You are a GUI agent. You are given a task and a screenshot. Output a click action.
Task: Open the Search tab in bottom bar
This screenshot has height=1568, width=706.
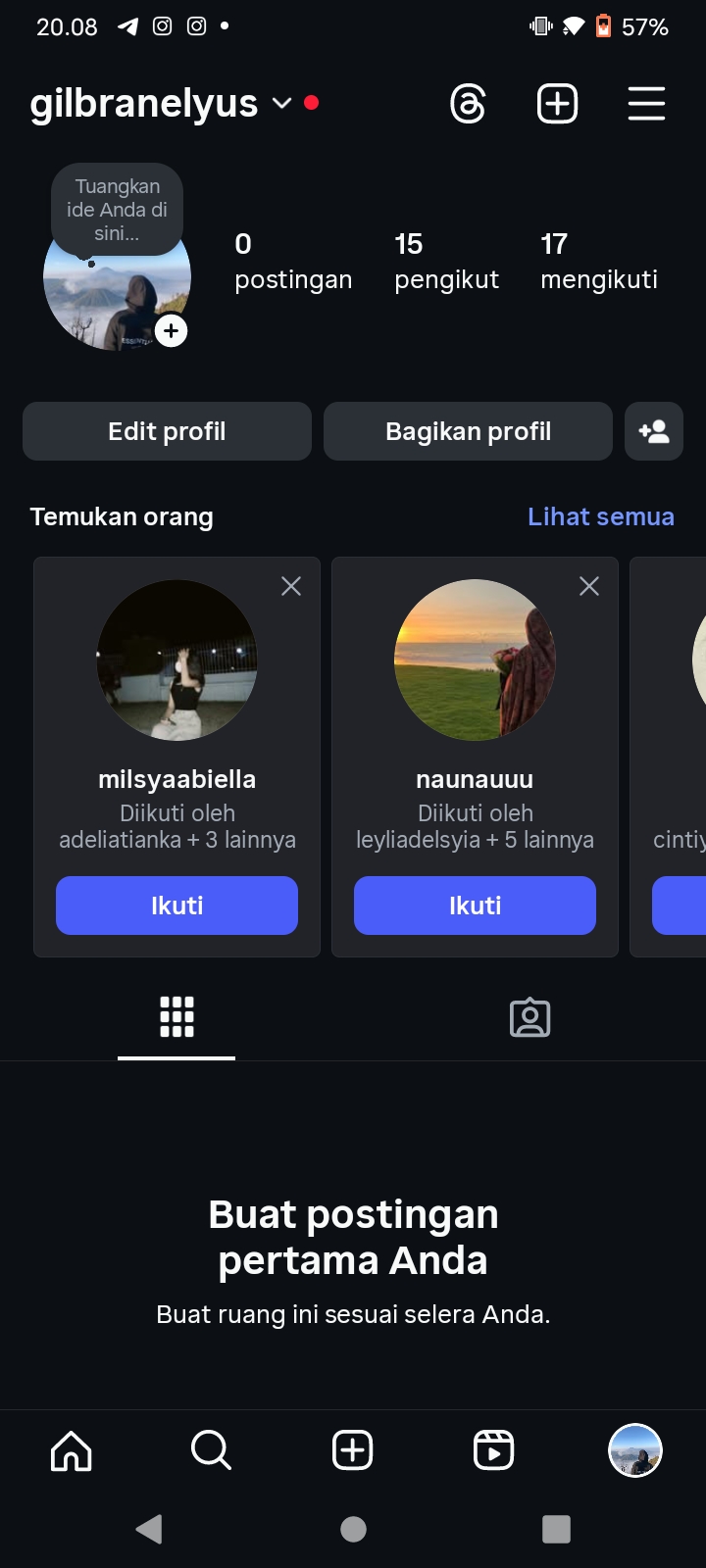[211, 1450]
